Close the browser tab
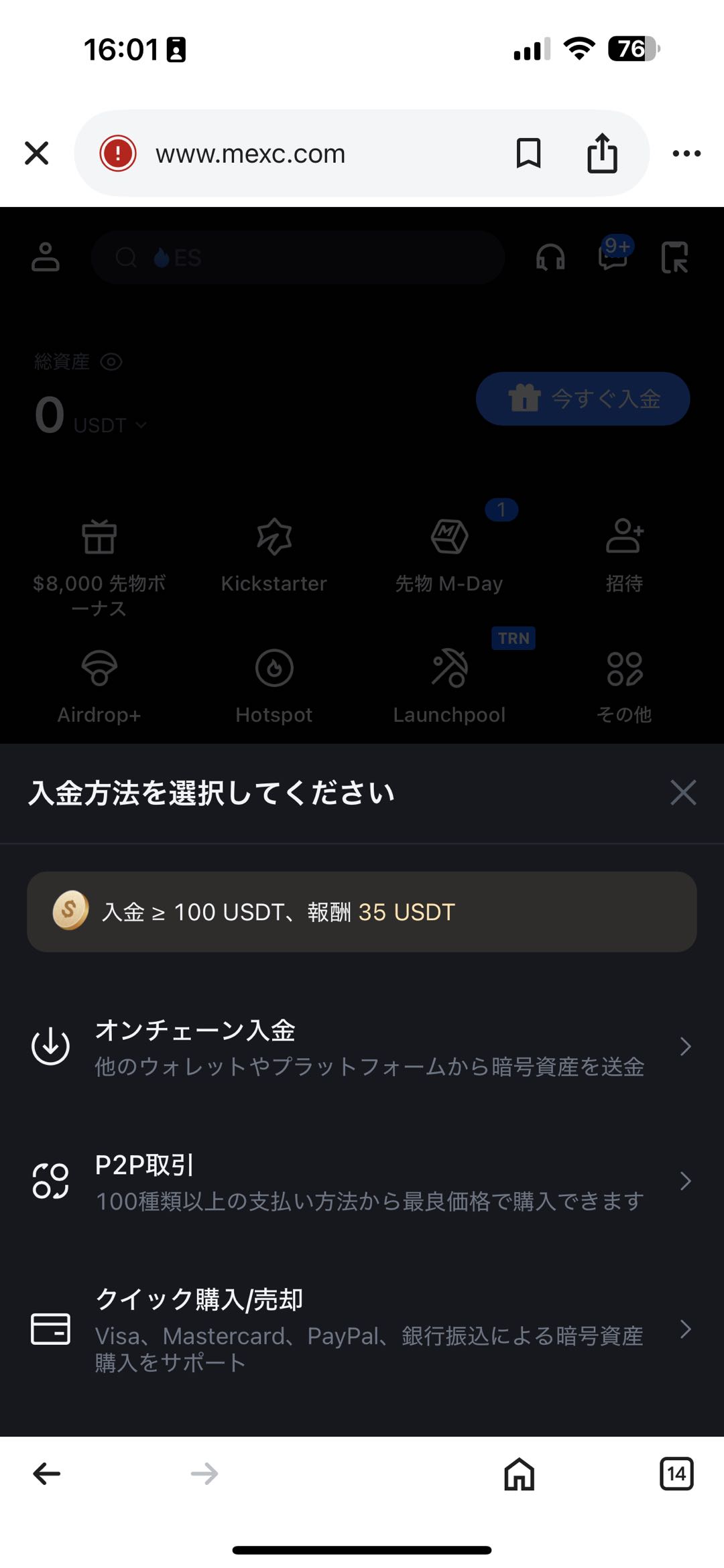Viewport: 724px width, 1568px height. click(37, 153)
